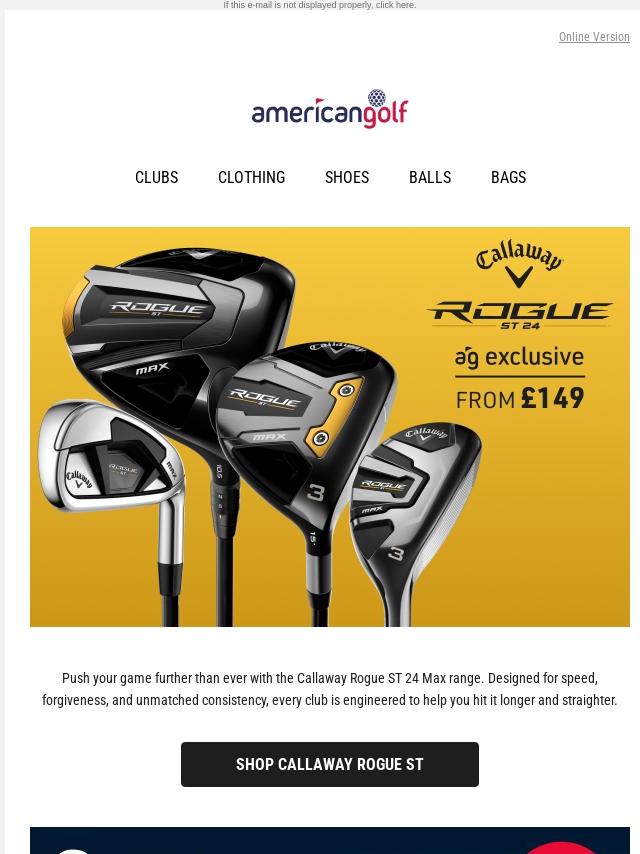This screenshot has width=640, height=854.
Task: View the Balls category
Action: point(430,177)
